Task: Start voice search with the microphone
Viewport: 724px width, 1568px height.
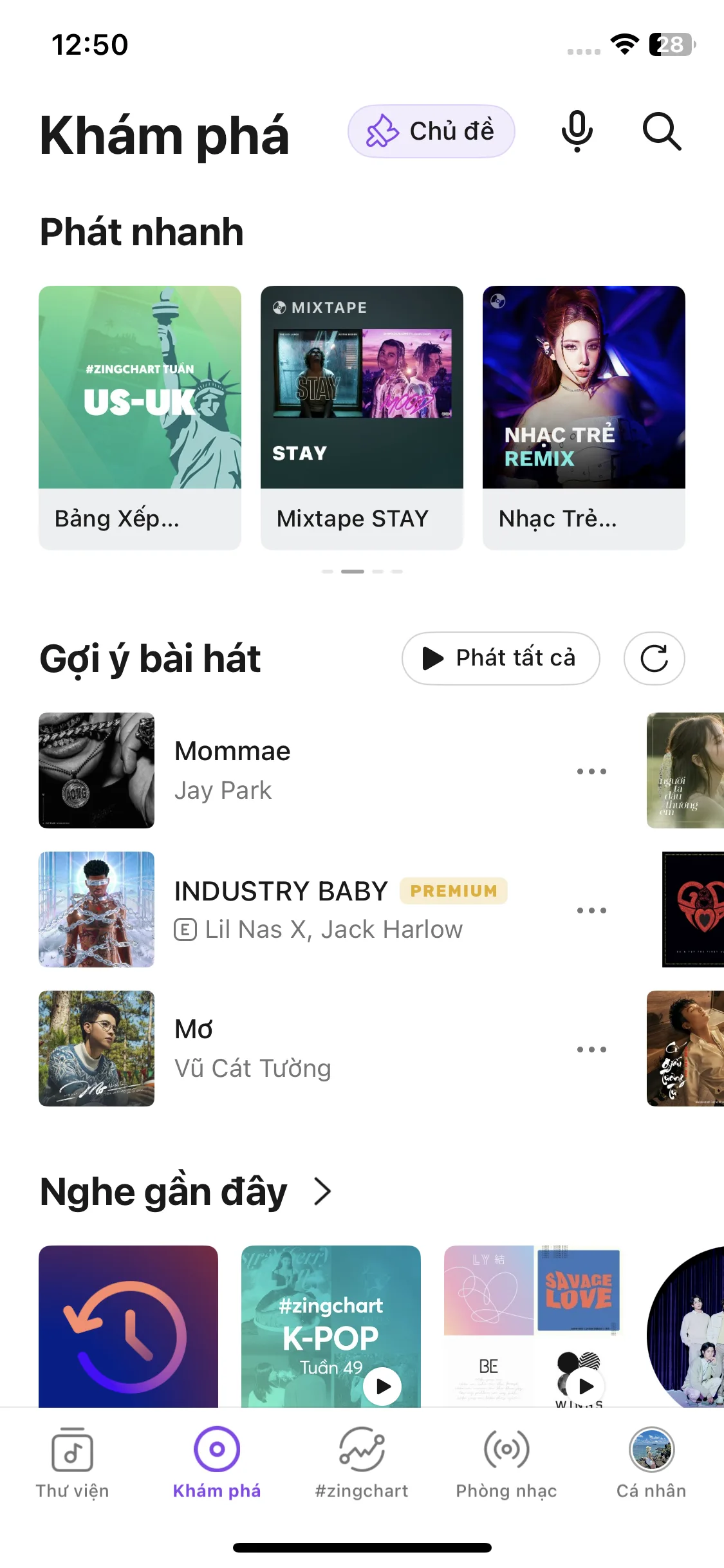Action: 577,131
